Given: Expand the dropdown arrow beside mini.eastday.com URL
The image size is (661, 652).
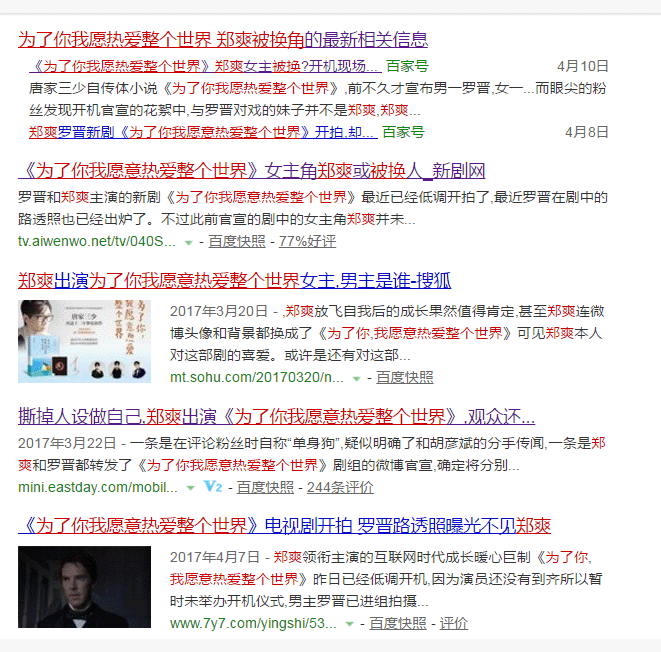Looking at the screenshot, I should pos(190,488).
